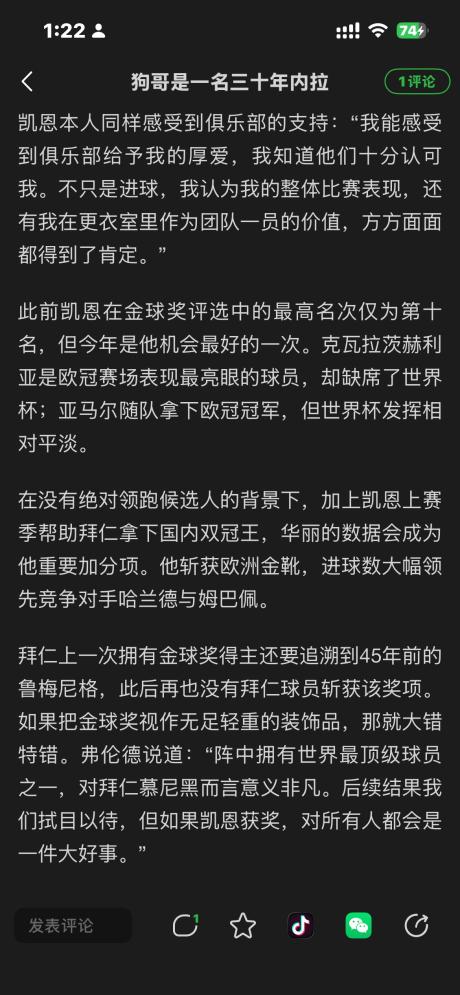
Task: Open the share arrow icon
Action: click(416, 926)
